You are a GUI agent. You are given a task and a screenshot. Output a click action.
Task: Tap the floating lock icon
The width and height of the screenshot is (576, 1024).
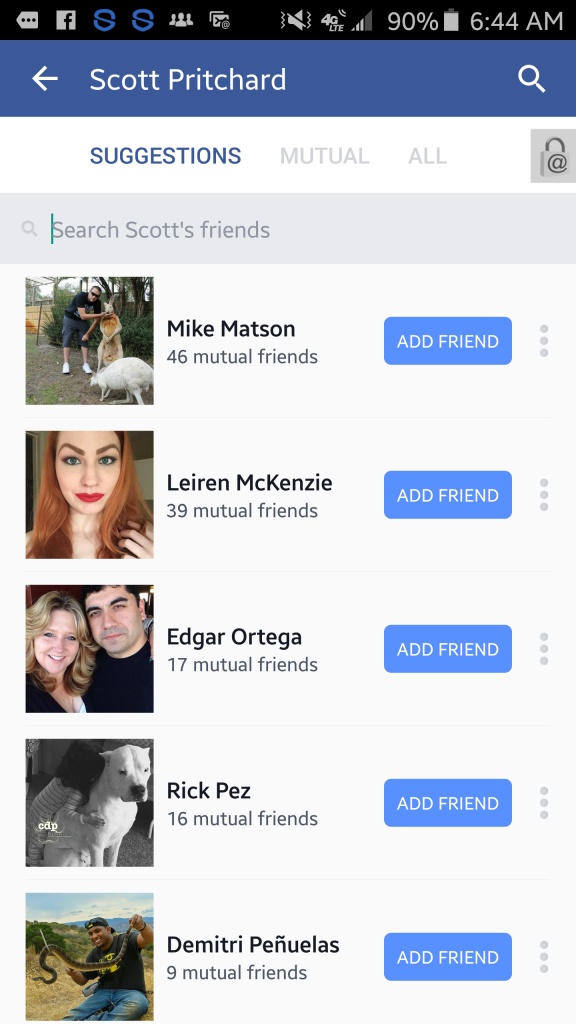coord(553,156)
